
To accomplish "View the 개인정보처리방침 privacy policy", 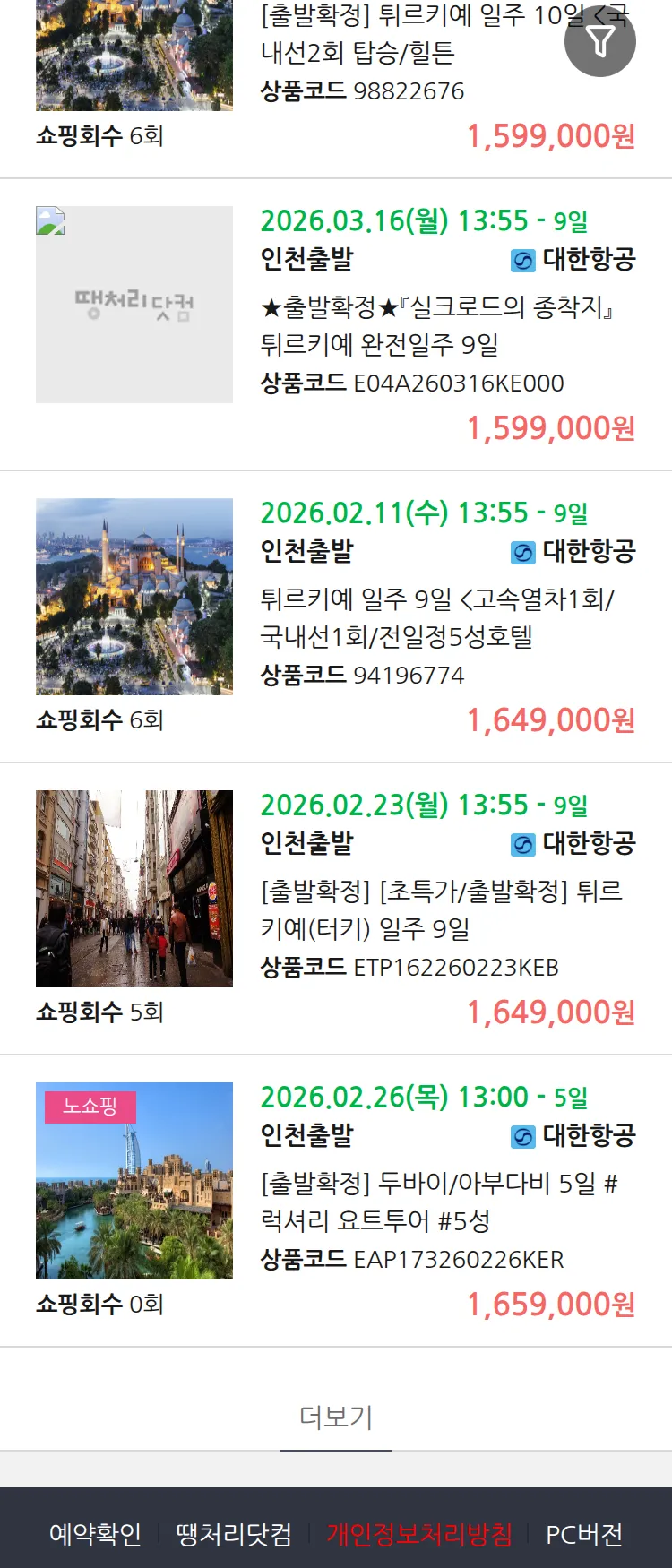I will 419,1534.
